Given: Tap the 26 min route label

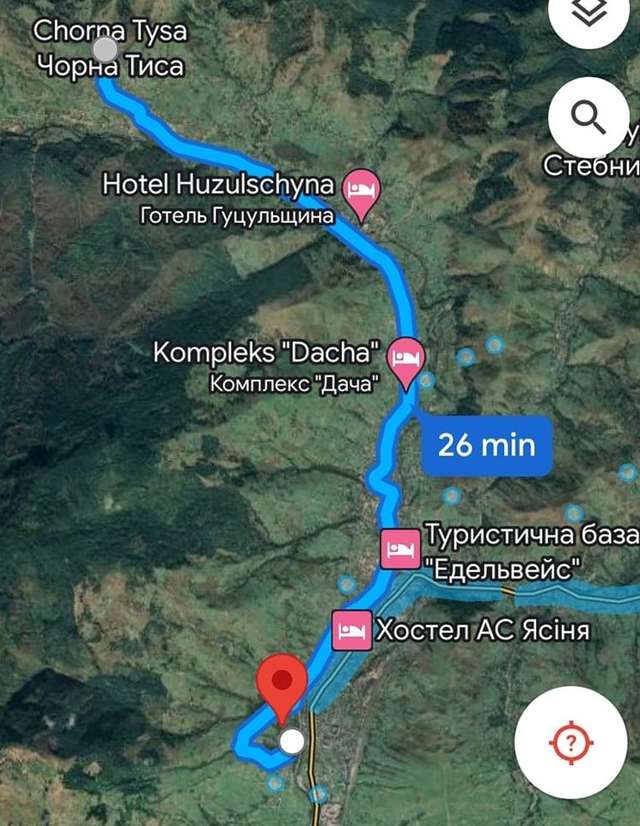Looking at the screenshot, I should click(x=486, y=444).
